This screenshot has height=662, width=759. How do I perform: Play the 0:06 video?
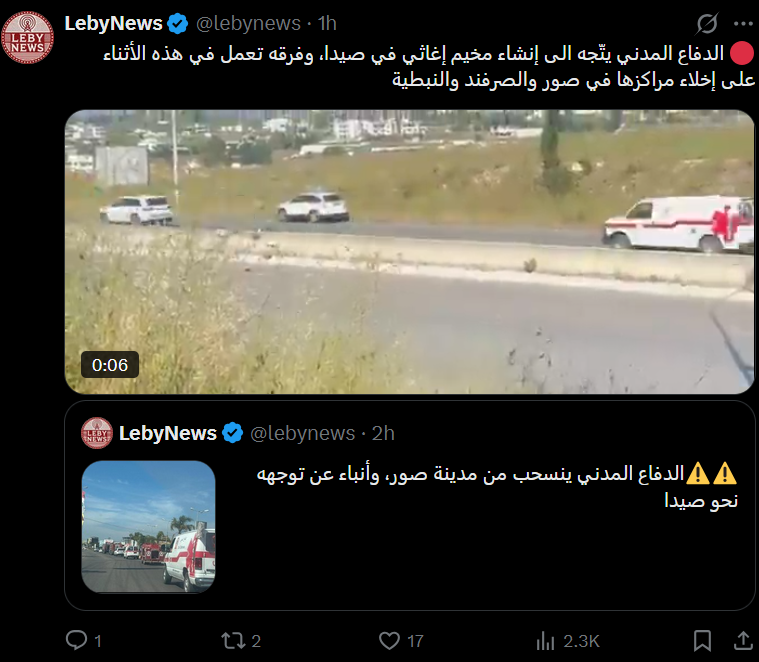click(x=410, y=252)
